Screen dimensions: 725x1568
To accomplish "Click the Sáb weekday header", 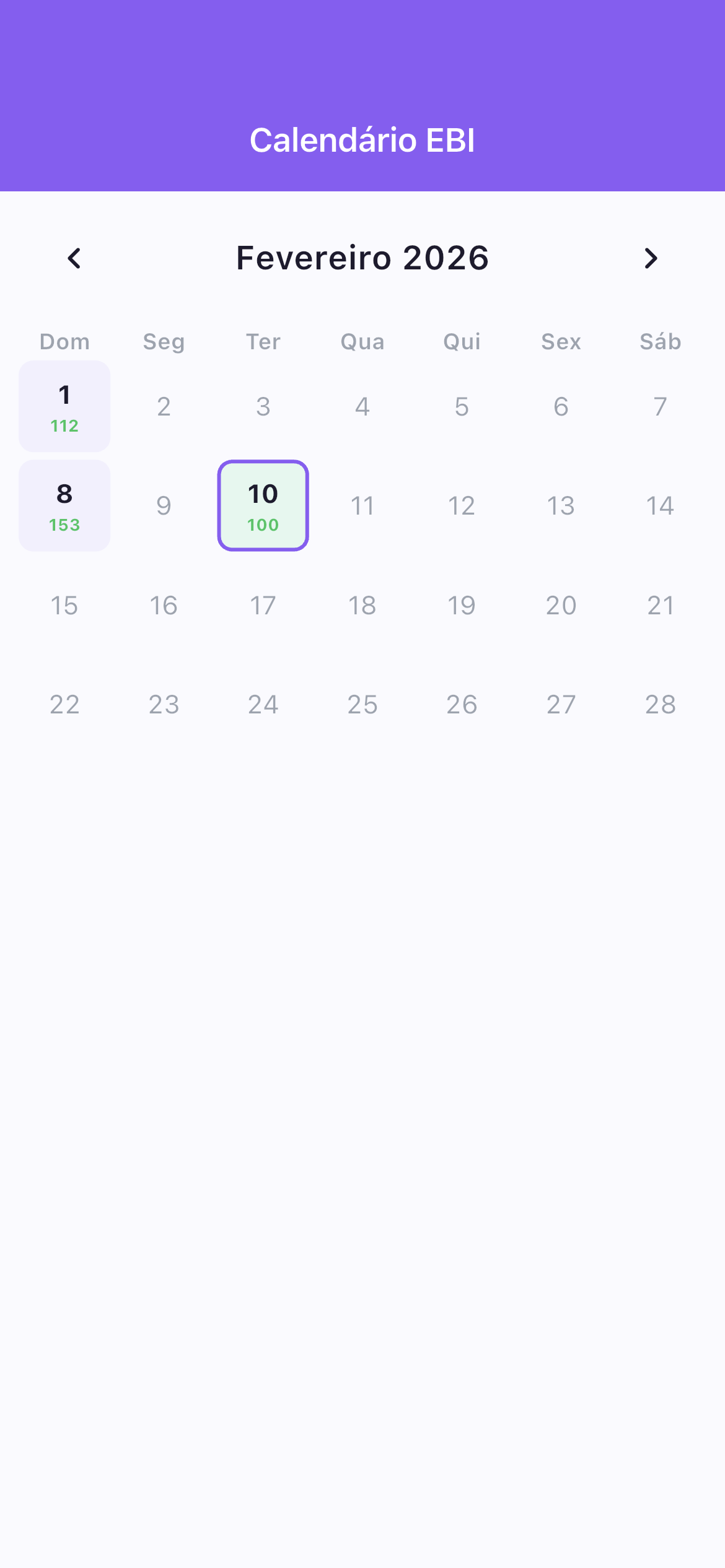I will [x=659, y=341].
